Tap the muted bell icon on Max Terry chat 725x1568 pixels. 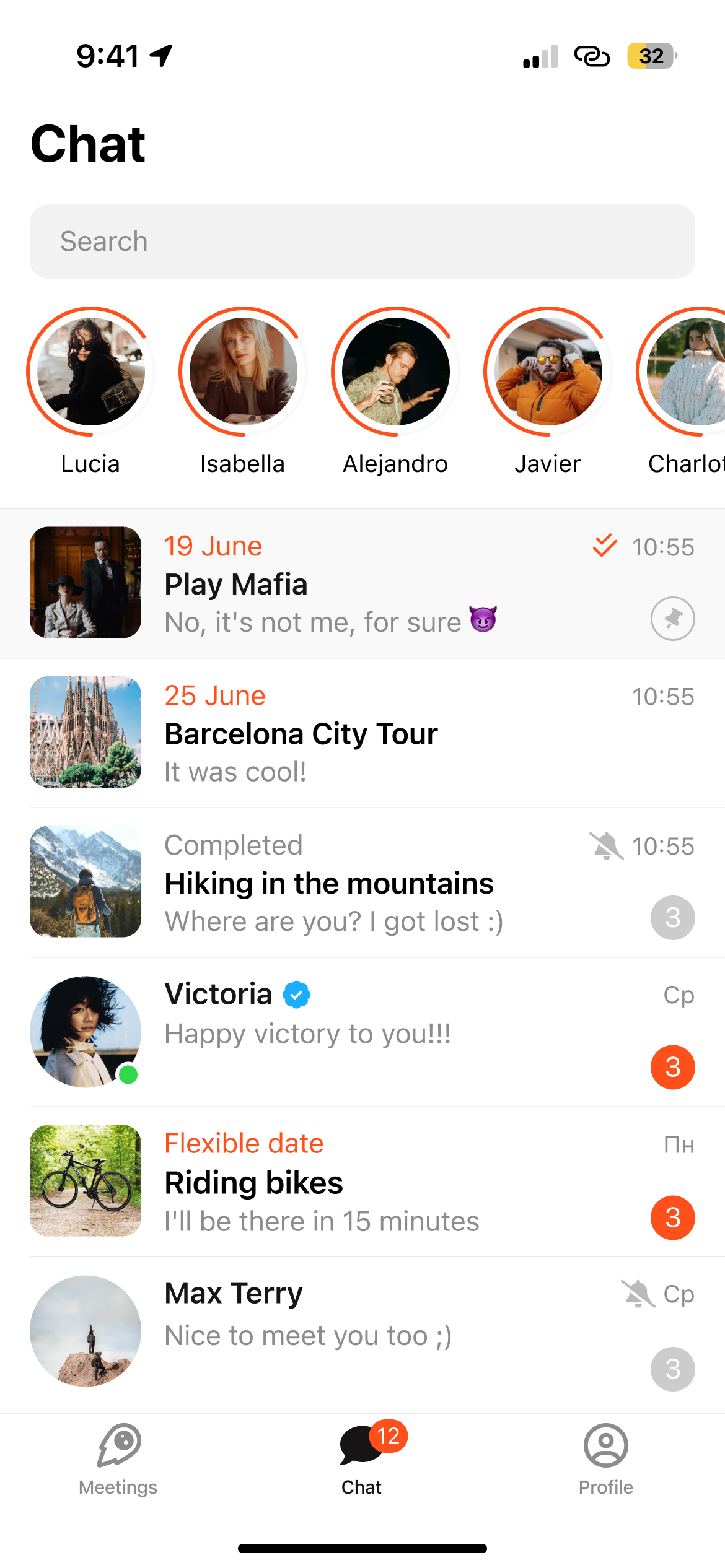coord(638,1293)
